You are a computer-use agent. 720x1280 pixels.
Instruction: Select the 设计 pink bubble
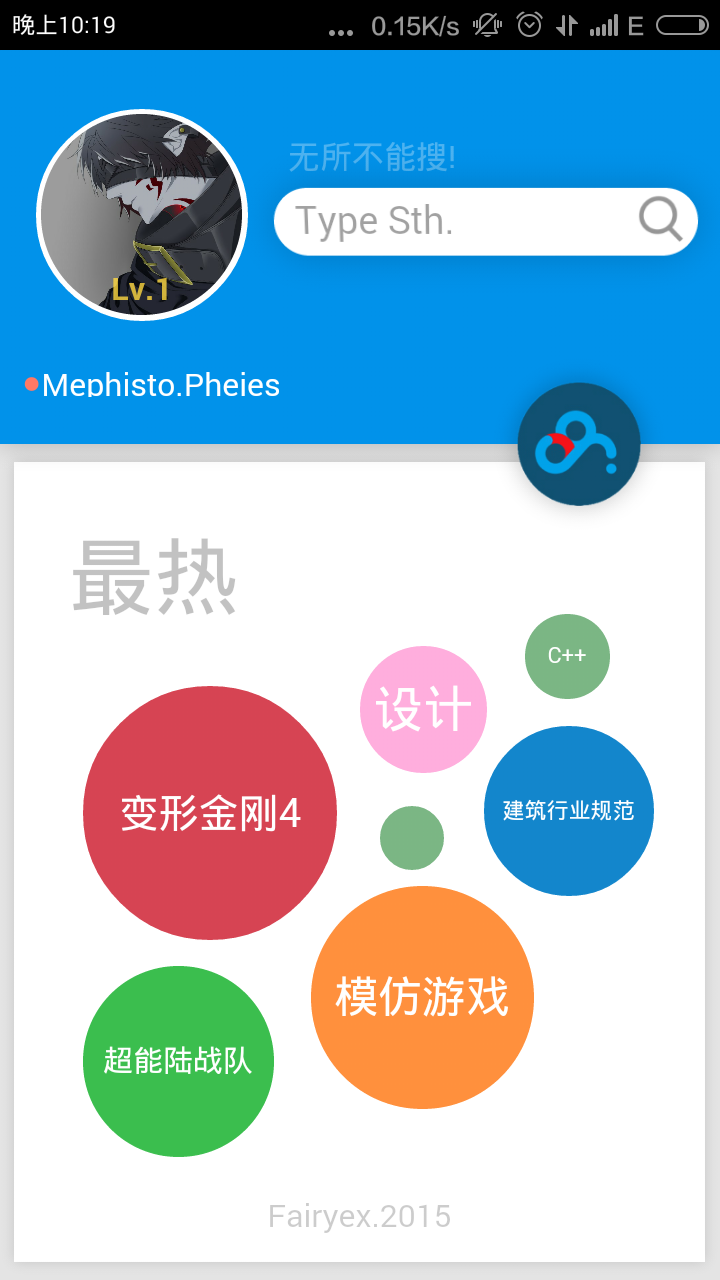coord(423,708)
